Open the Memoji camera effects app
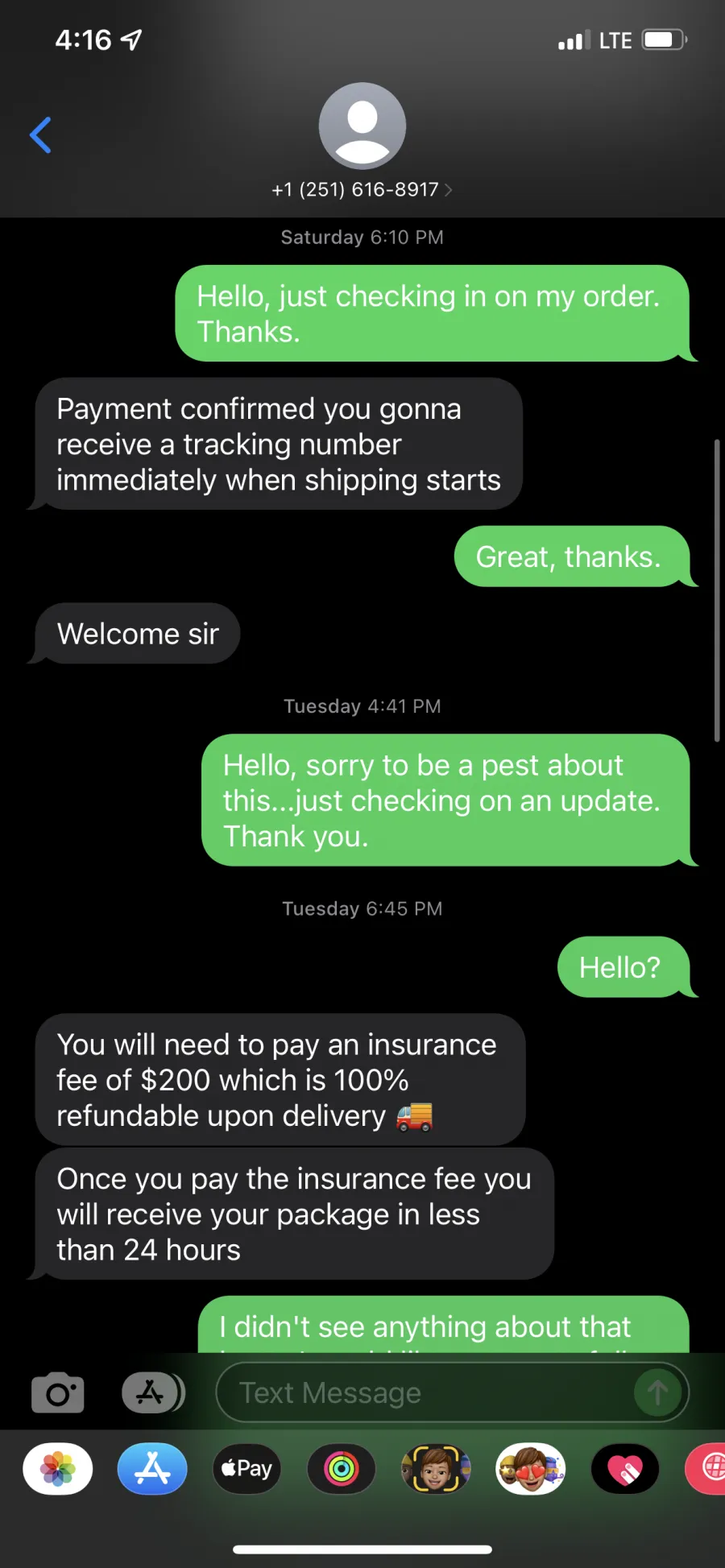The image size is (725, 1568). pos(436,1469)
